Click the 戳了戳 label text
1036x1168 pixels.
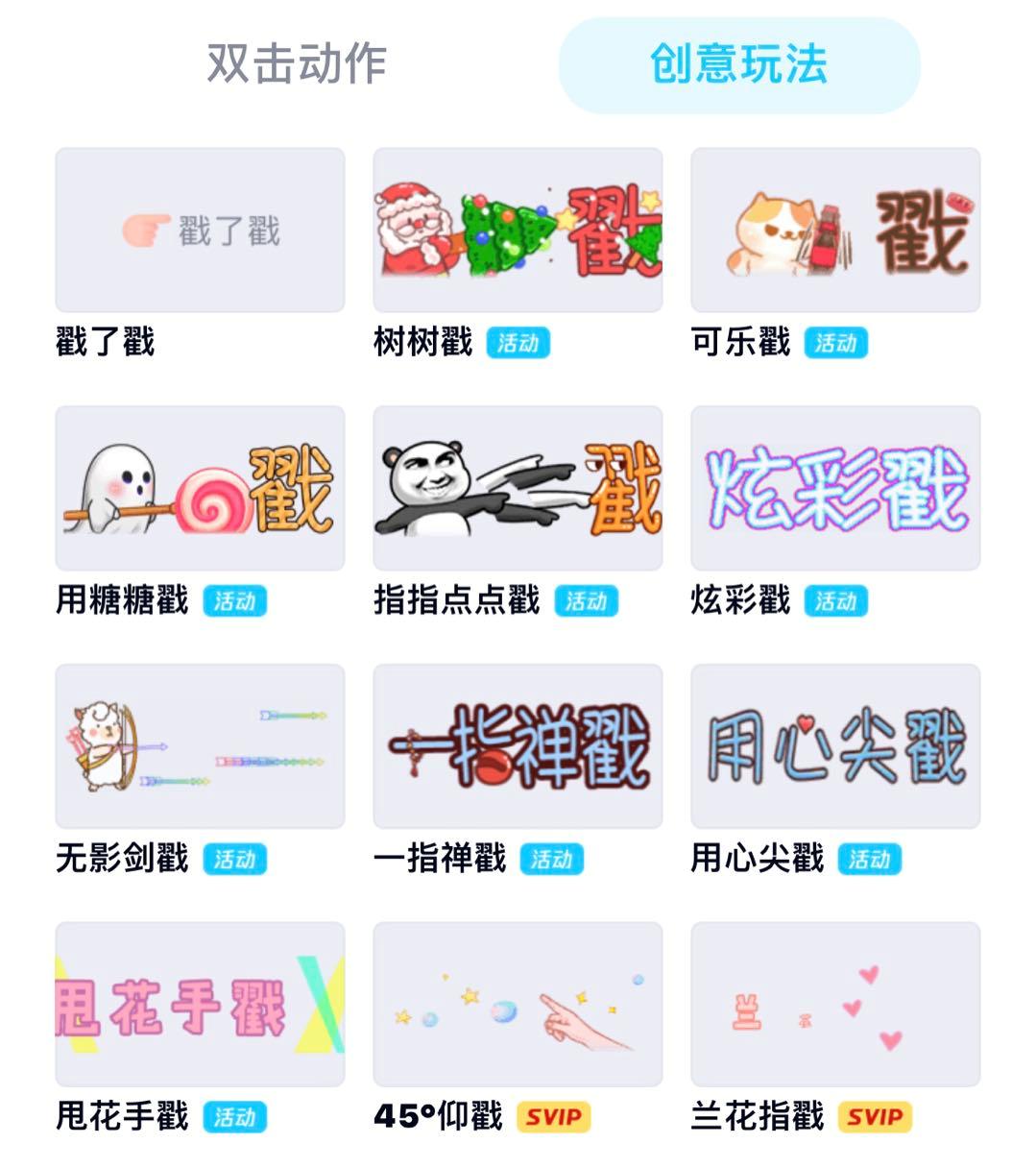click(102, 342)
